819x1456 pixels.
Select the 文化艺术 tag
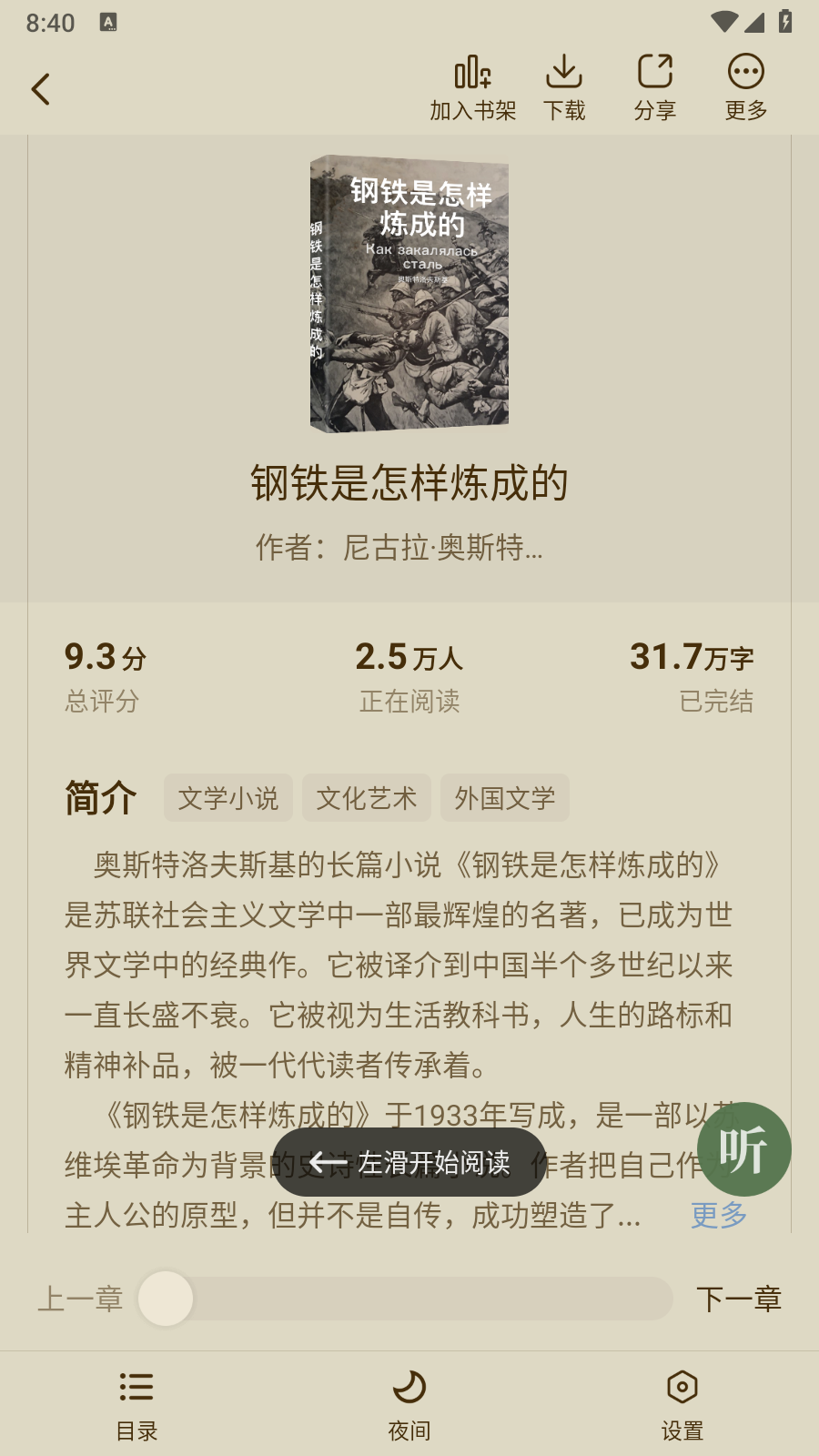pos(367,798)
